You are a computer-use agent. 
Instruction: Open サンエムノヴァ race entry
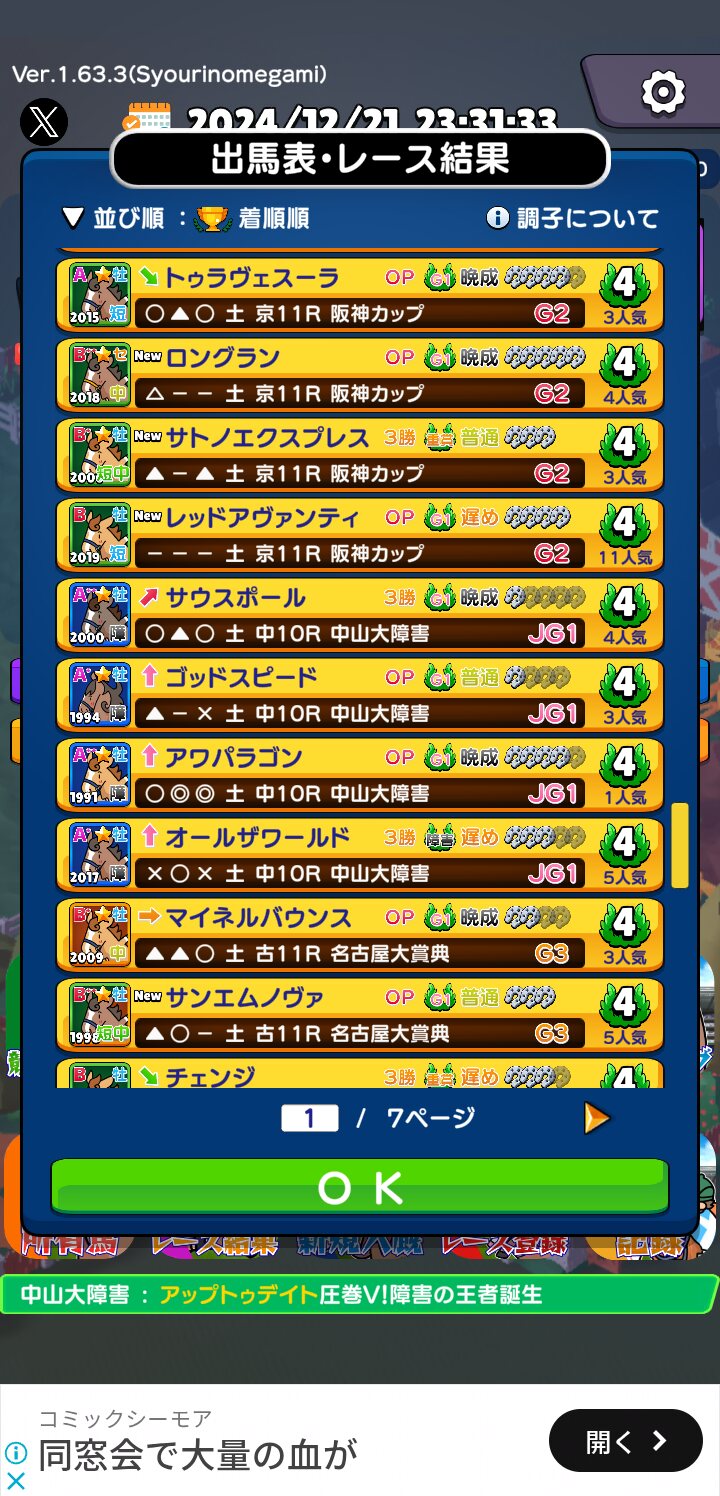(x=359, y=1016)
